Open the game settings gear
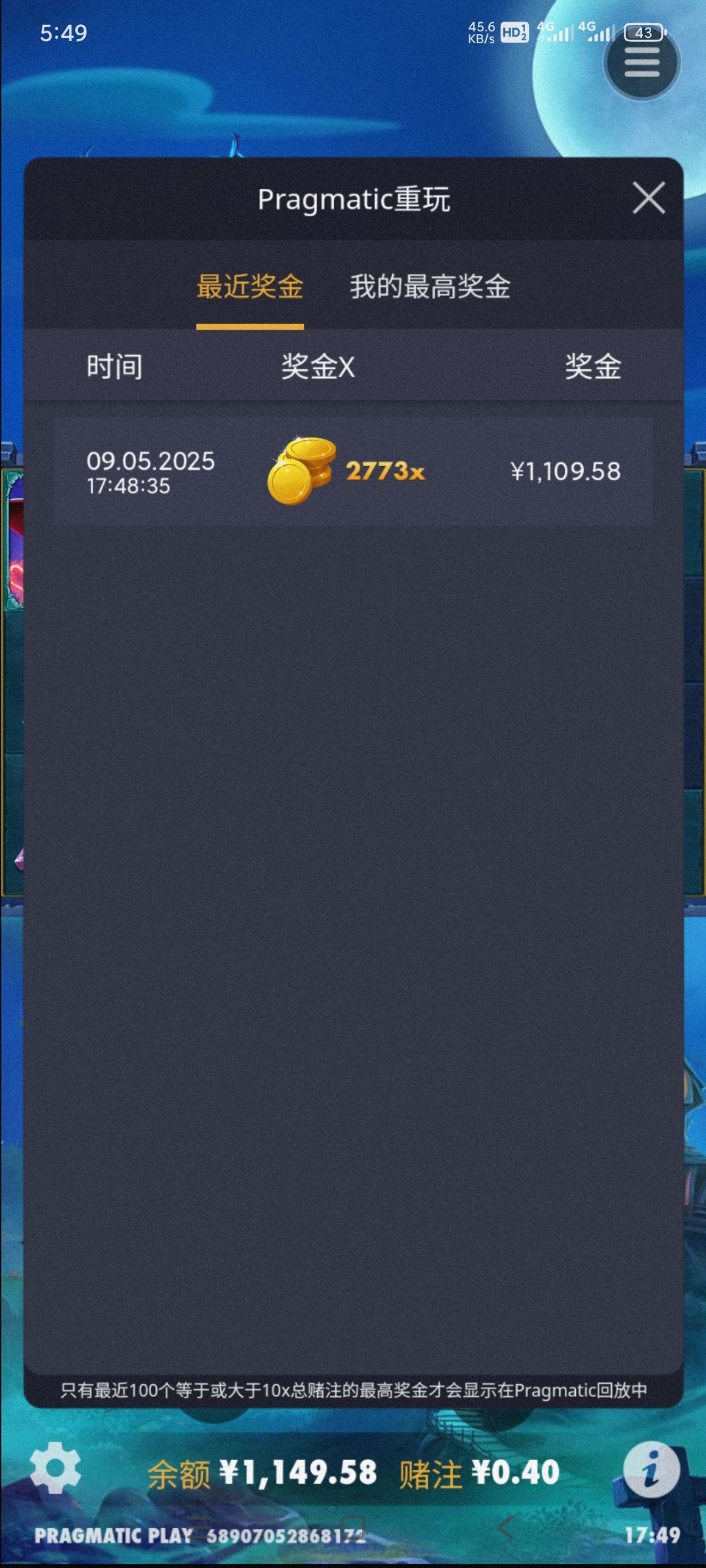The width and height of the screenshot is (706, 1568). [56, 1468]
